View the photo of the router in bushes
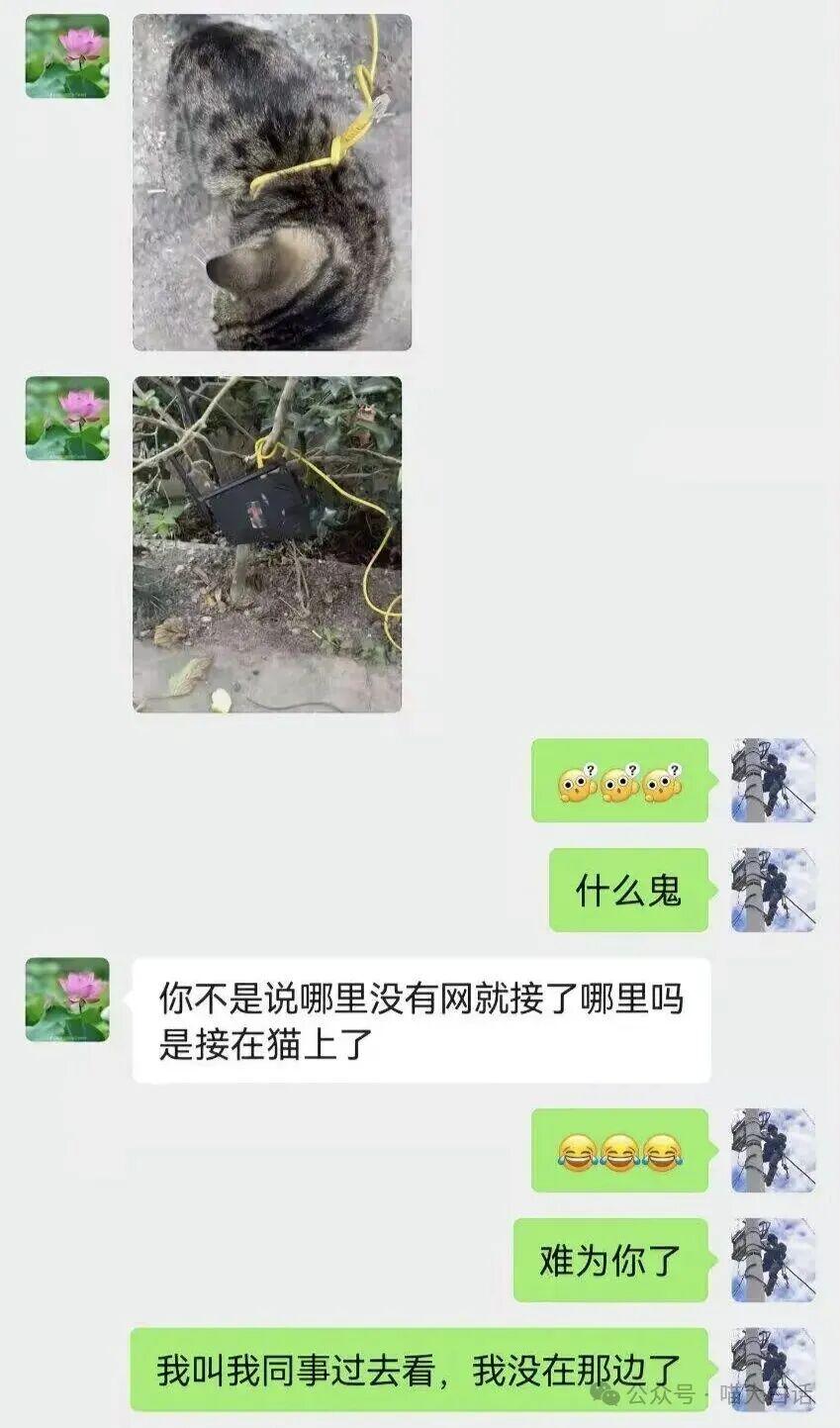840x1428 pixels. click(267, 543)
